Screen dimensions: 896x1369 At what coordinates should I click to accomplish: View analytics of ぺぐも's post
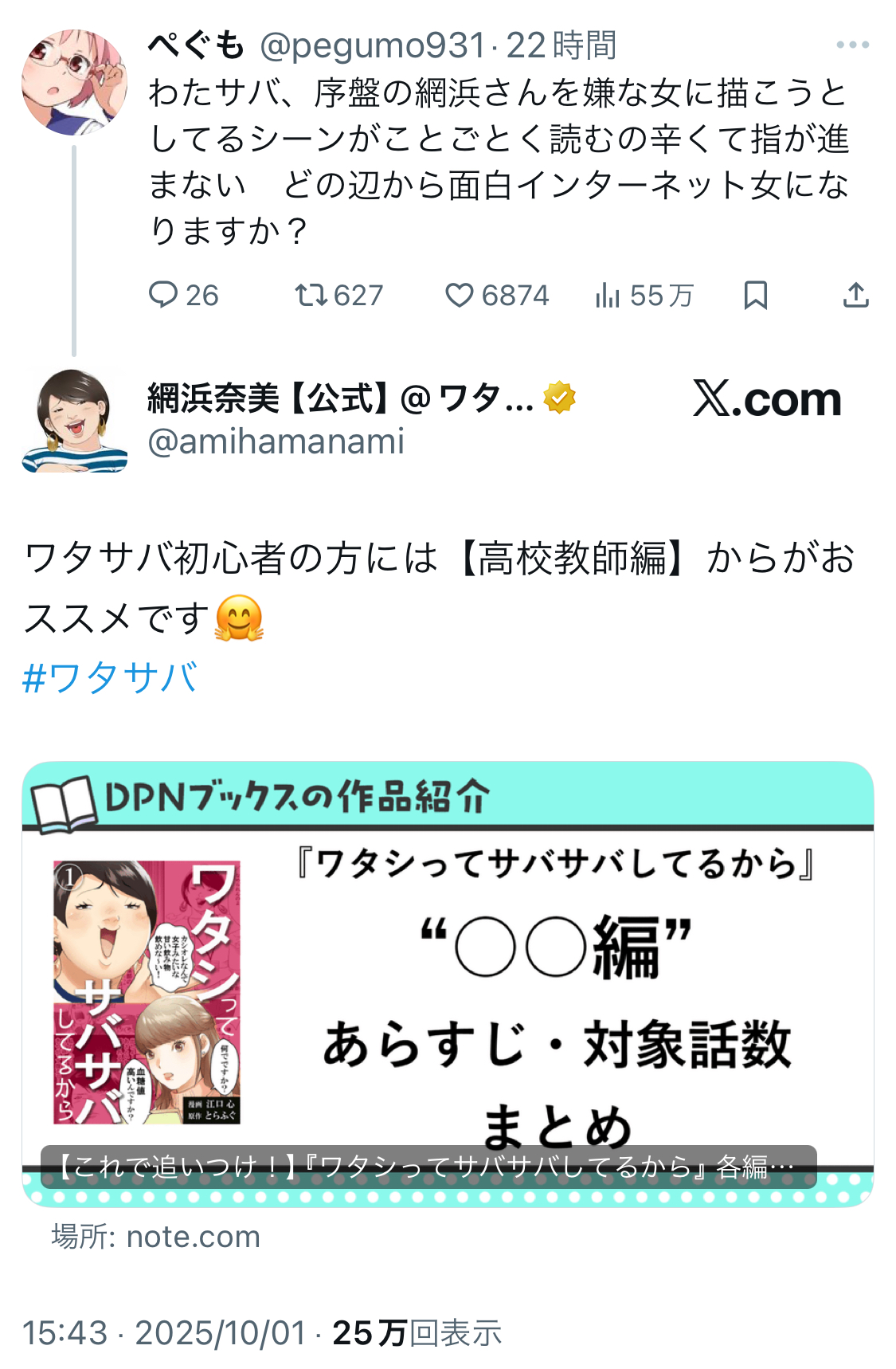click(644, 296)
